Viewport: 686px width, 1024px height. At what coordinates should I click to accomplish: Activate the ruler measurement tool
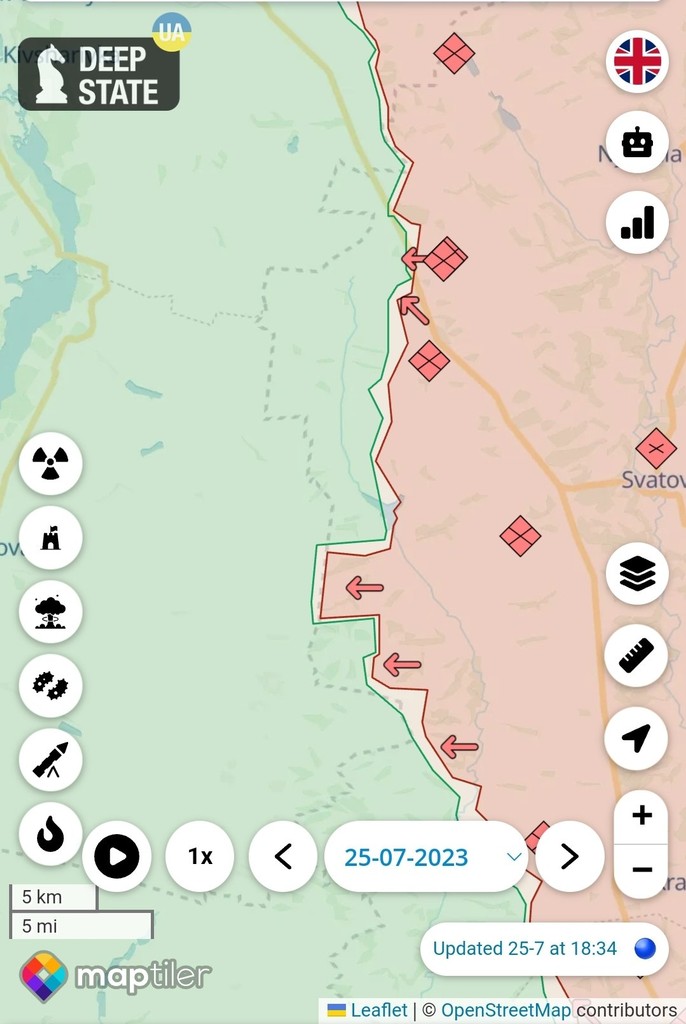coord(636,656)
